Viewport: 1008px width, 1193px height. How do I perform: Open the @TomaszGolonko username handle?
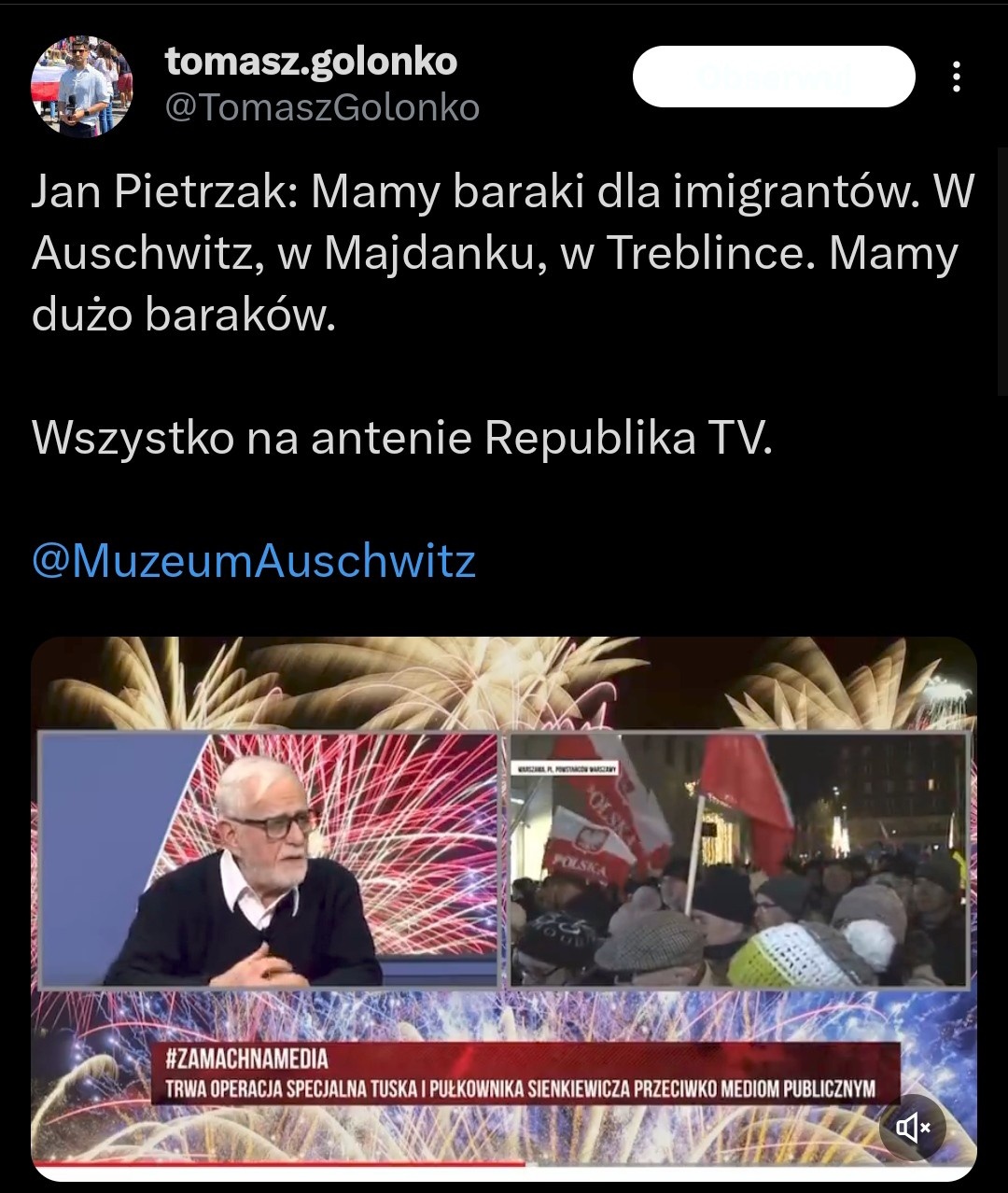322,108
